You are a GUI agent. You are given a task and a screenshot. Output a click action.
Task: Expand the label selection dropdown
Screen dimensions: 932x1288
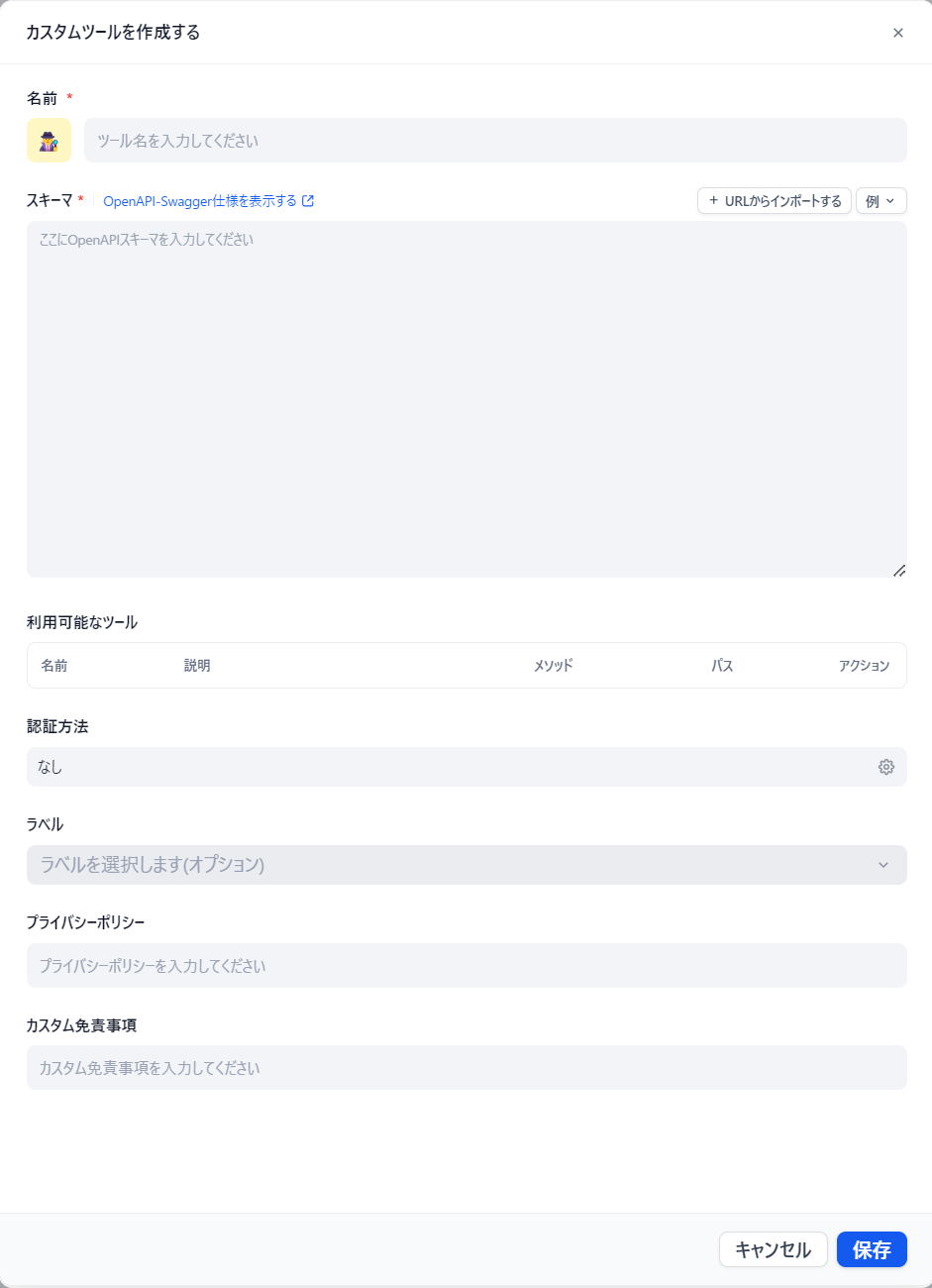(466, 865)
